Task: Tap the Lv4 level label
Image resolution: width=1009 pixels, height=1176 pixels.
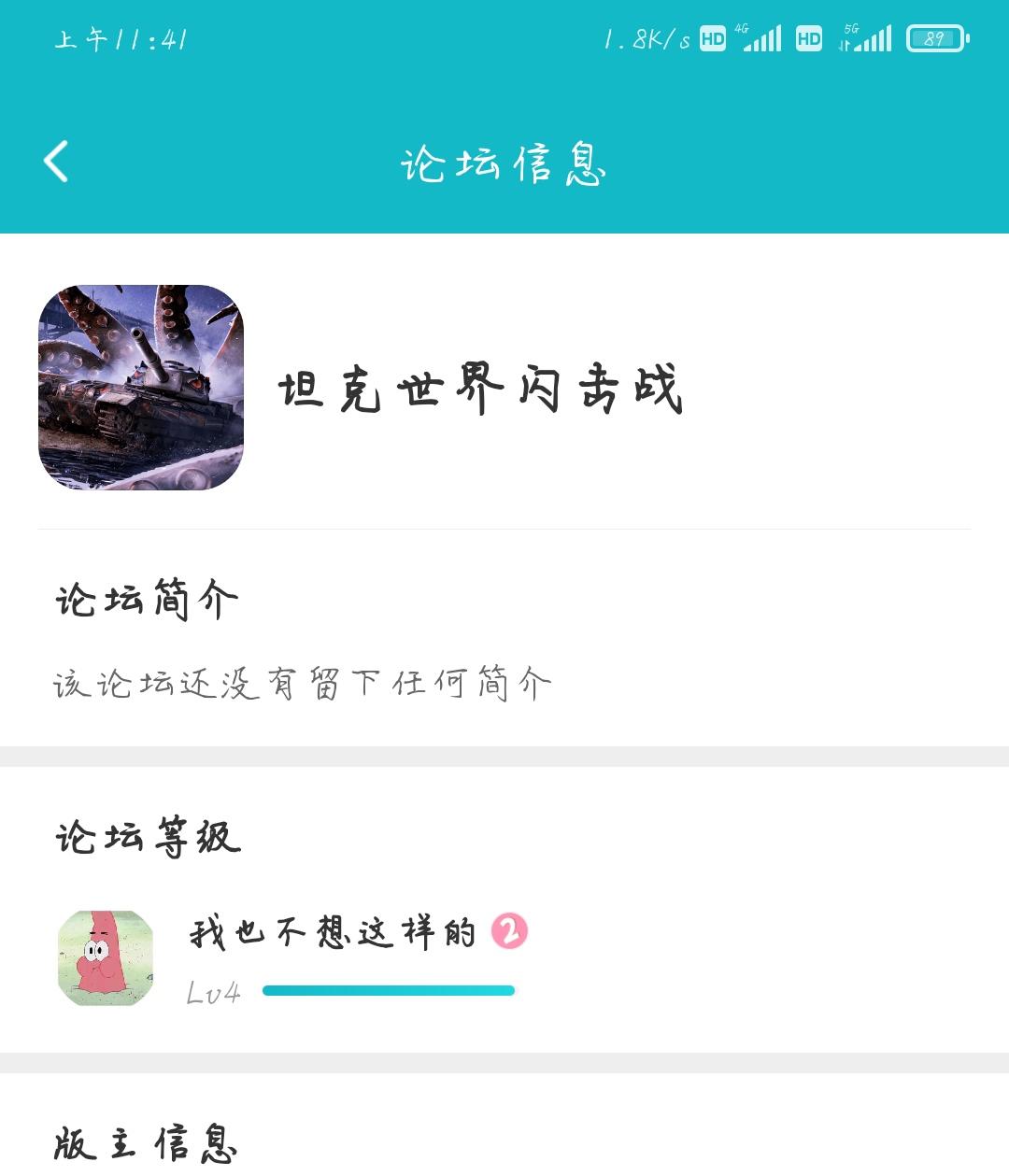Action: coord(212,990)
